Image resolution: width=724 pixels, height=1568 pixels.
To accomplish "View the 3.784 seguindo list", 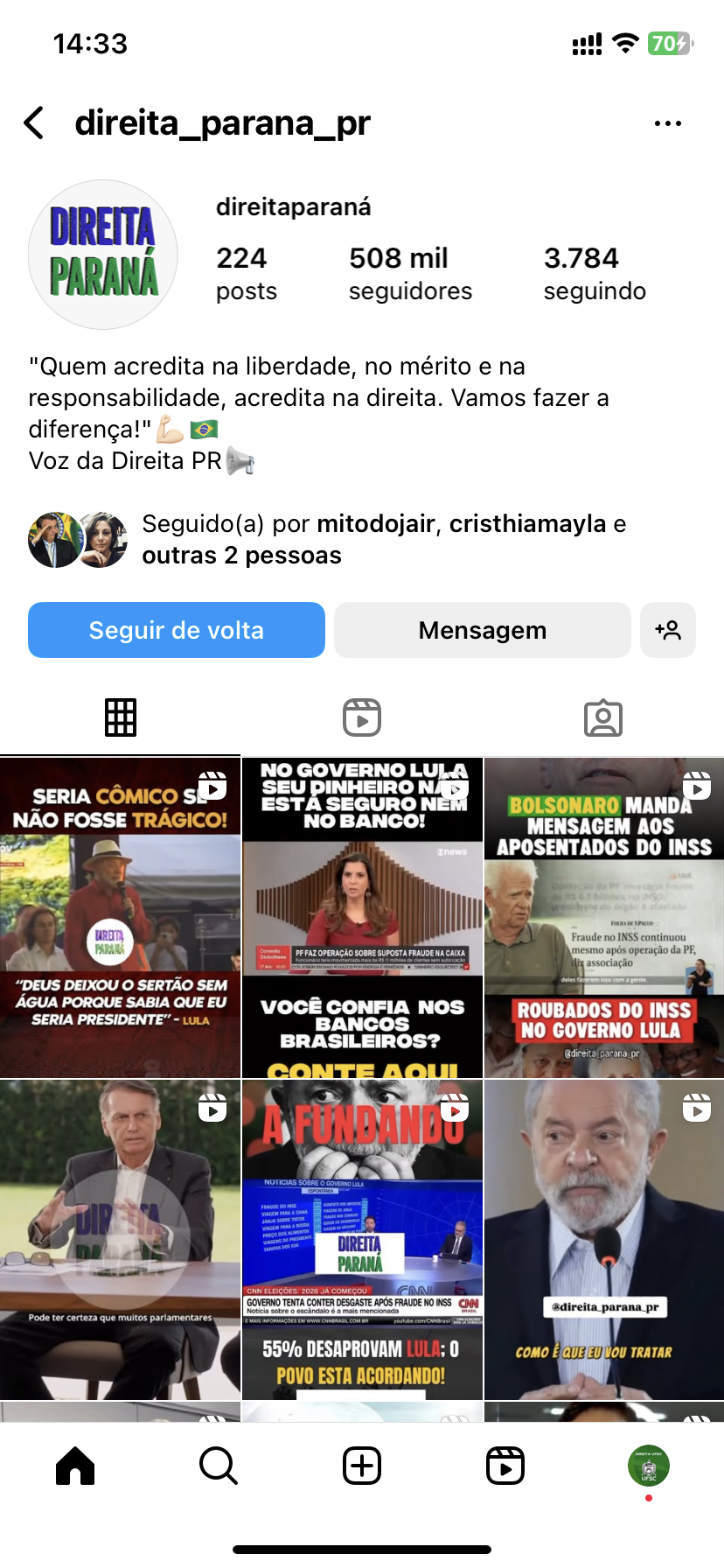I will coord(595,273).
